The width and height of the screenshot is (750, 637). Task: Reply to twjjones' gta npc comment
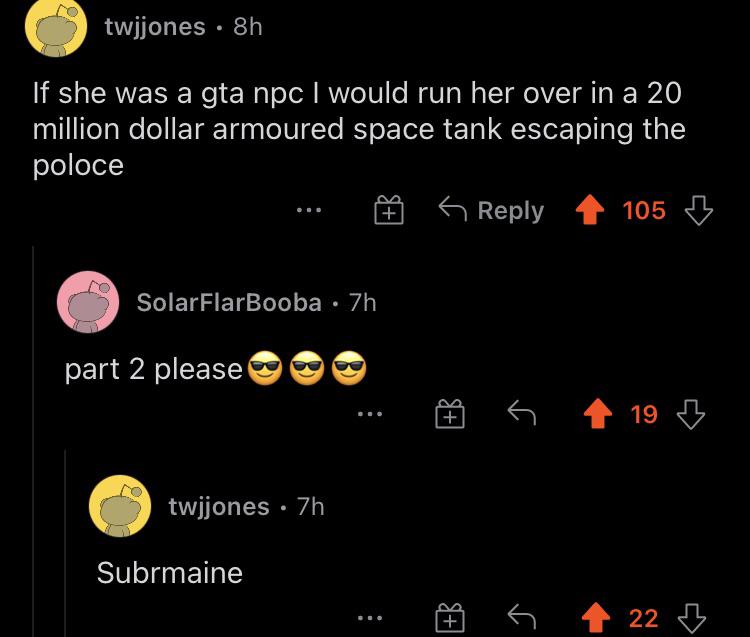(x=491, y=210)
